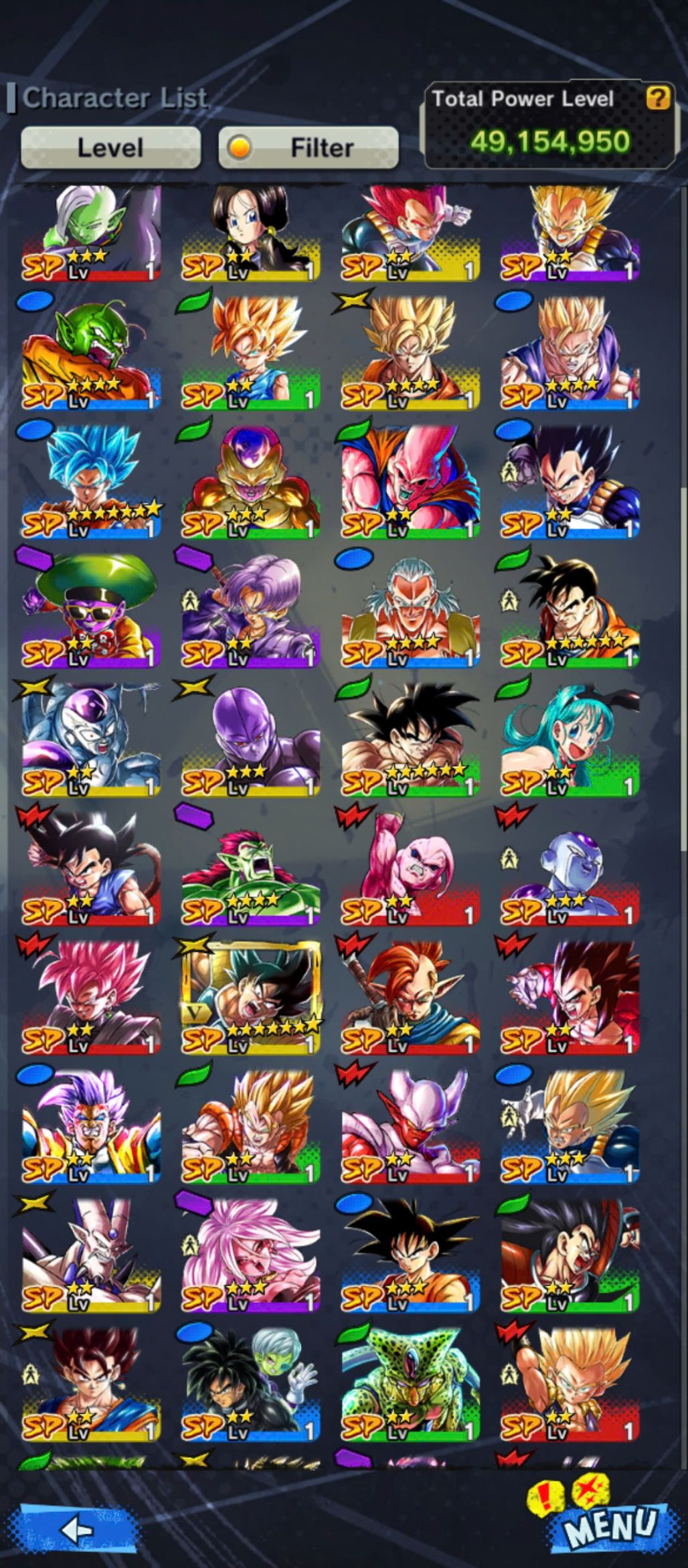Viewport: 688px width, 1568px height.
Task: Tap the question mark help icon
Action: 657,98
